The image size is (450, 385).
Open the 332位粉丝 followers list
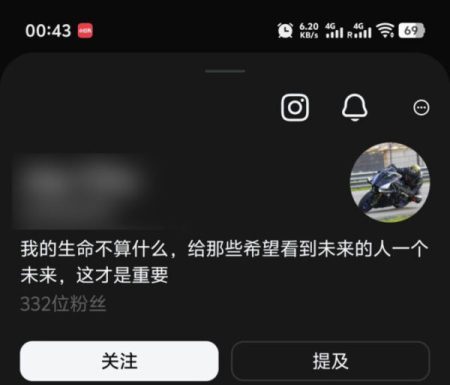pyautogui.click(x=63, y=304)
